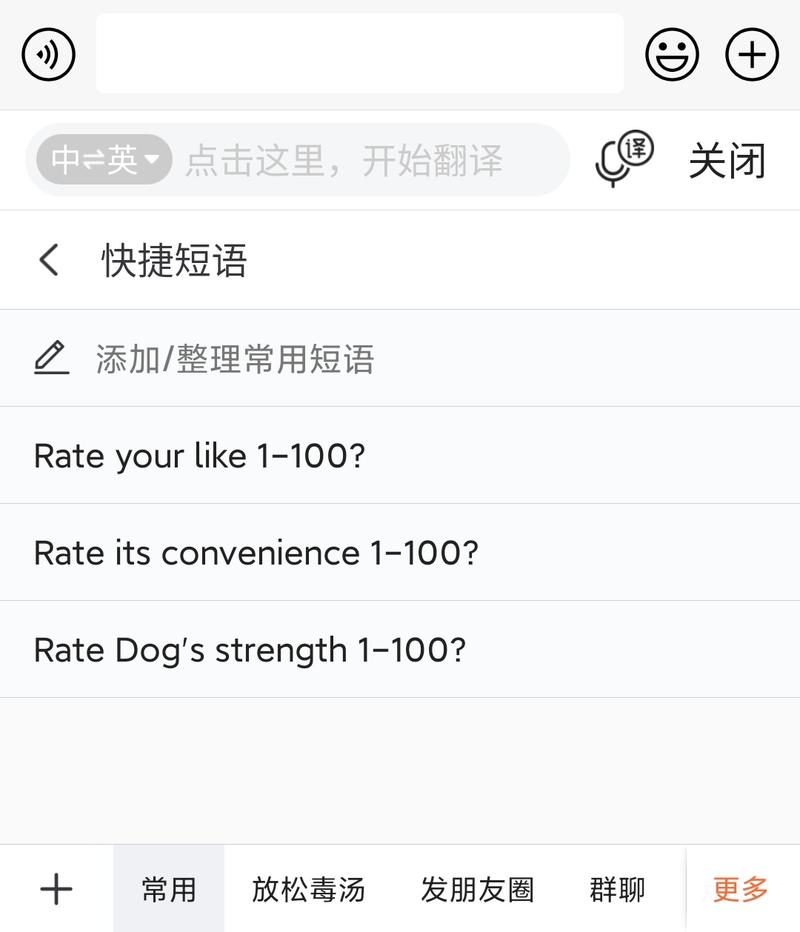The width and height of the screenshot is (800, 932).
Task: Tap the message input field
Action: pyautogui.click(x=357, y=55)
